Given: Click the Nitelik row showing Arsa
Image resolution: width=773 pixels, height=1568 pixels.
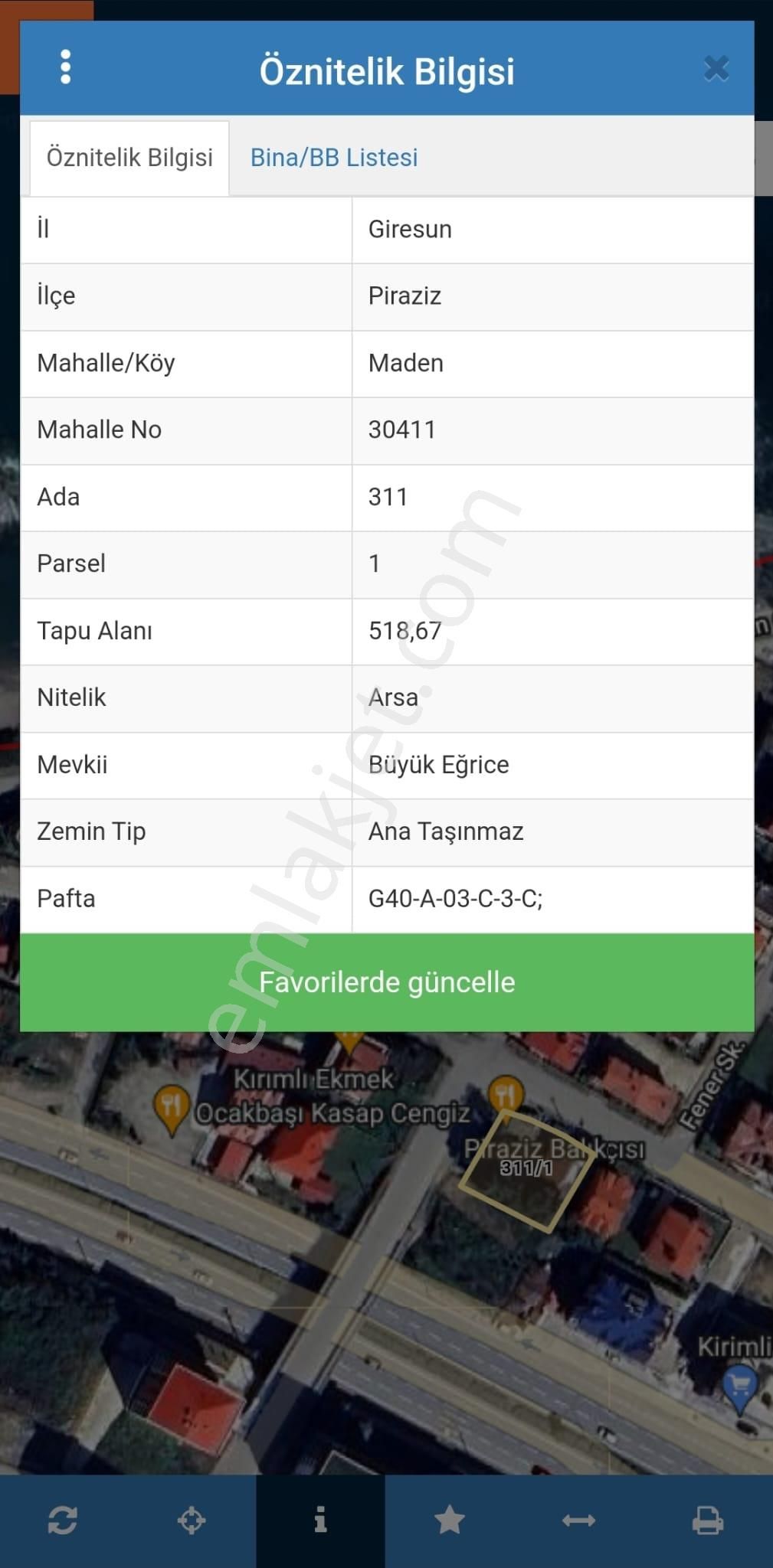Looking at the screenshot, I should pyautogui.click(x=387, y=697).
